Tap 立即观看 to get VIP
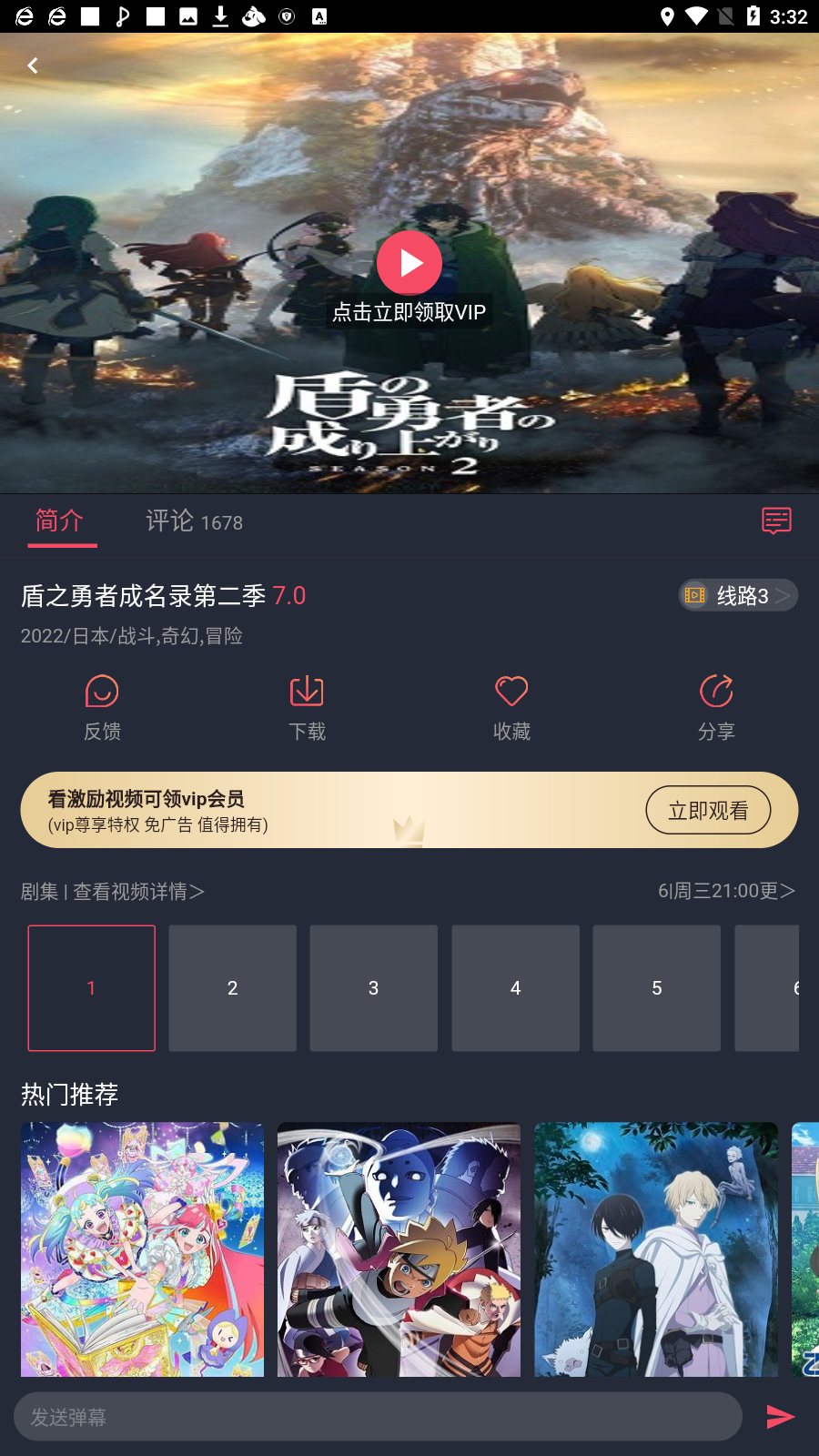 [708, 810]
